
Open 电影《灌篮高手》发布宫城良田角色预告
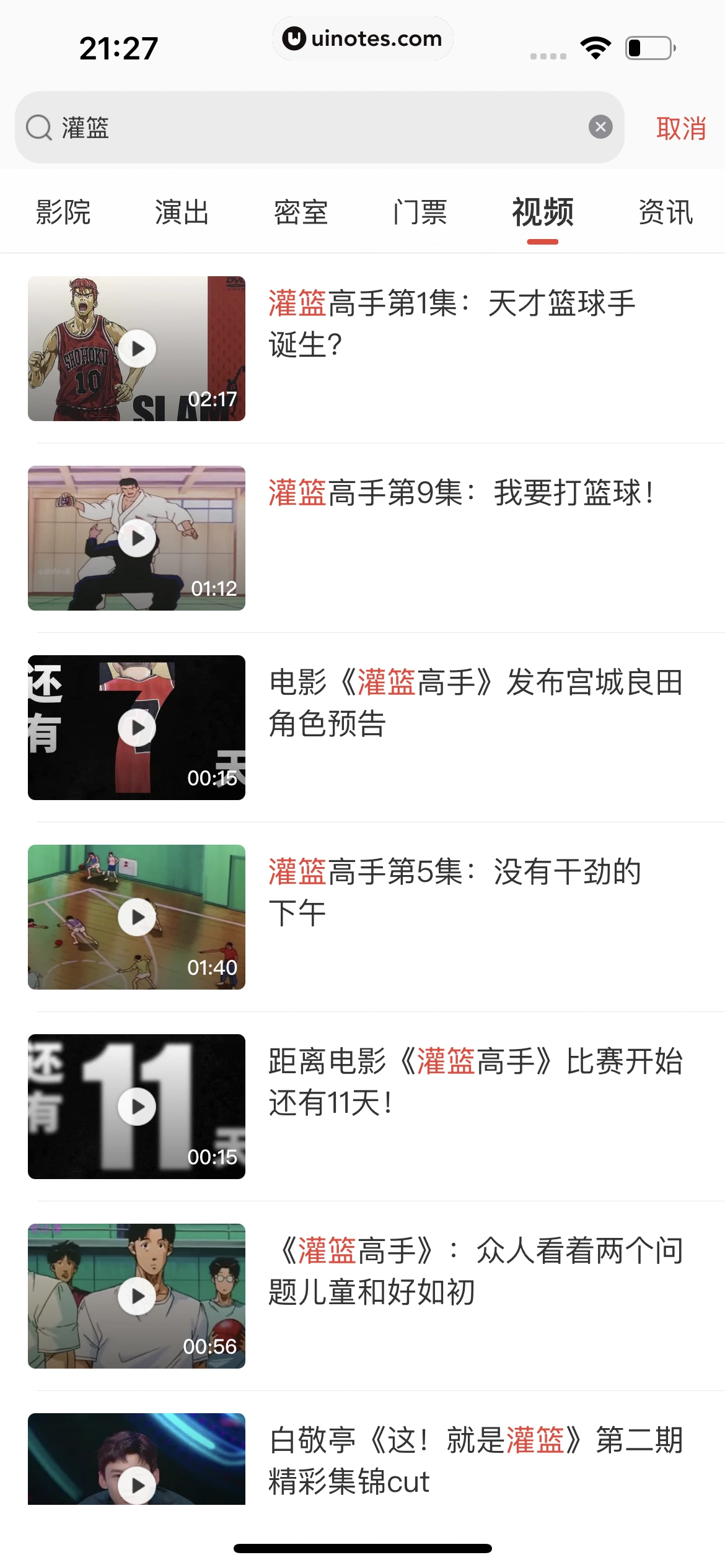(475, 703)
